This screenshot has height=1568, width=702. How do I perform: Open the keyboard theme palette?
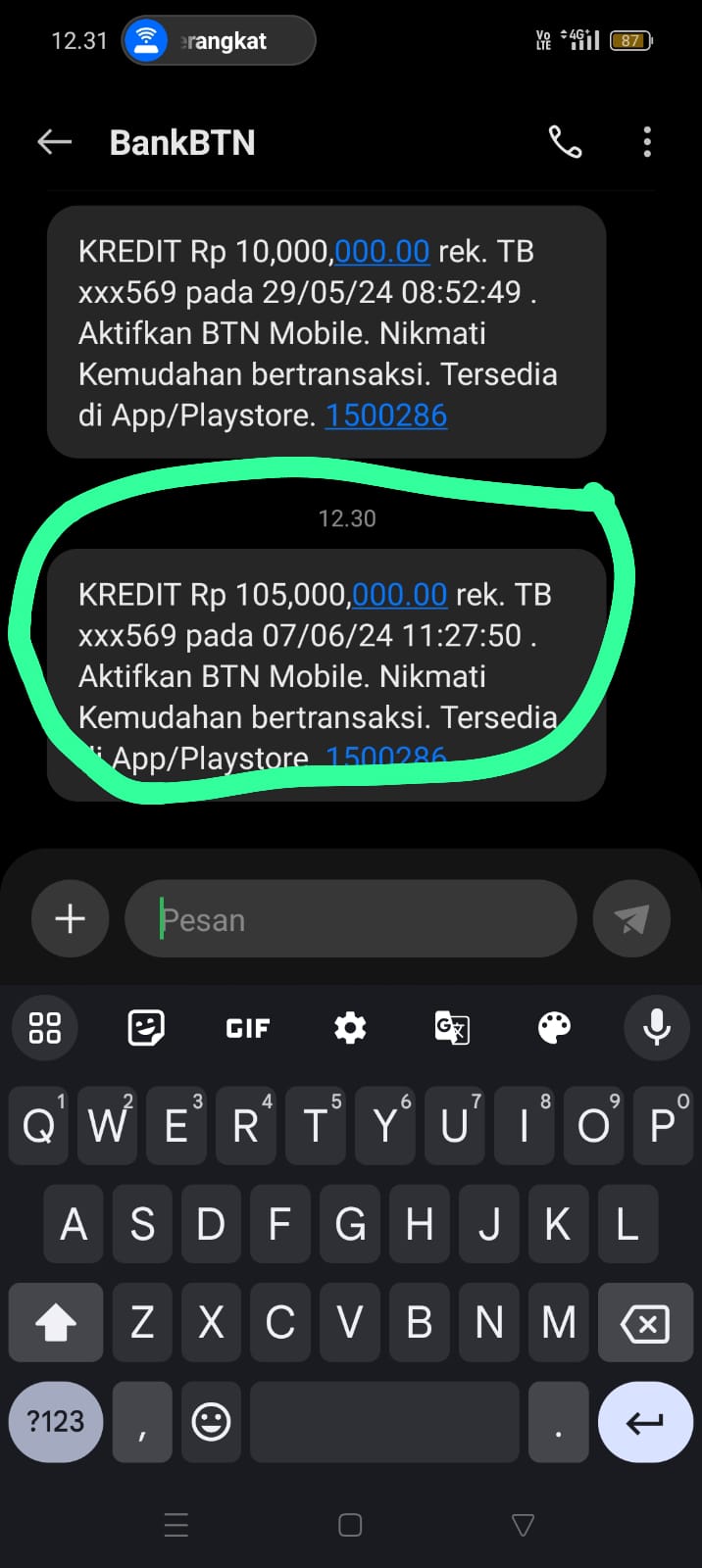[554, 1028]
